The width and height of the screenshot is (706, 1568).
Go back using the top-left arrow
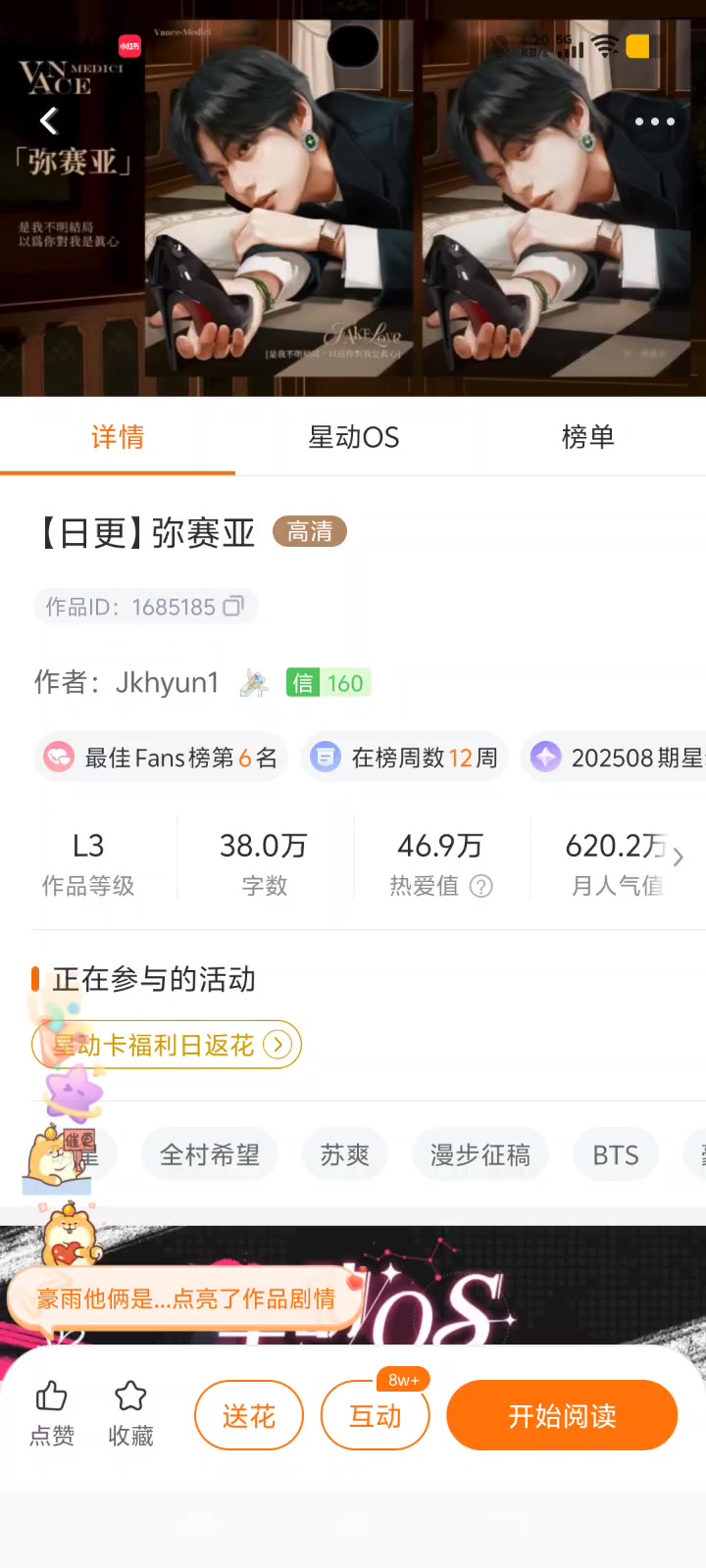tap(49, 121)
